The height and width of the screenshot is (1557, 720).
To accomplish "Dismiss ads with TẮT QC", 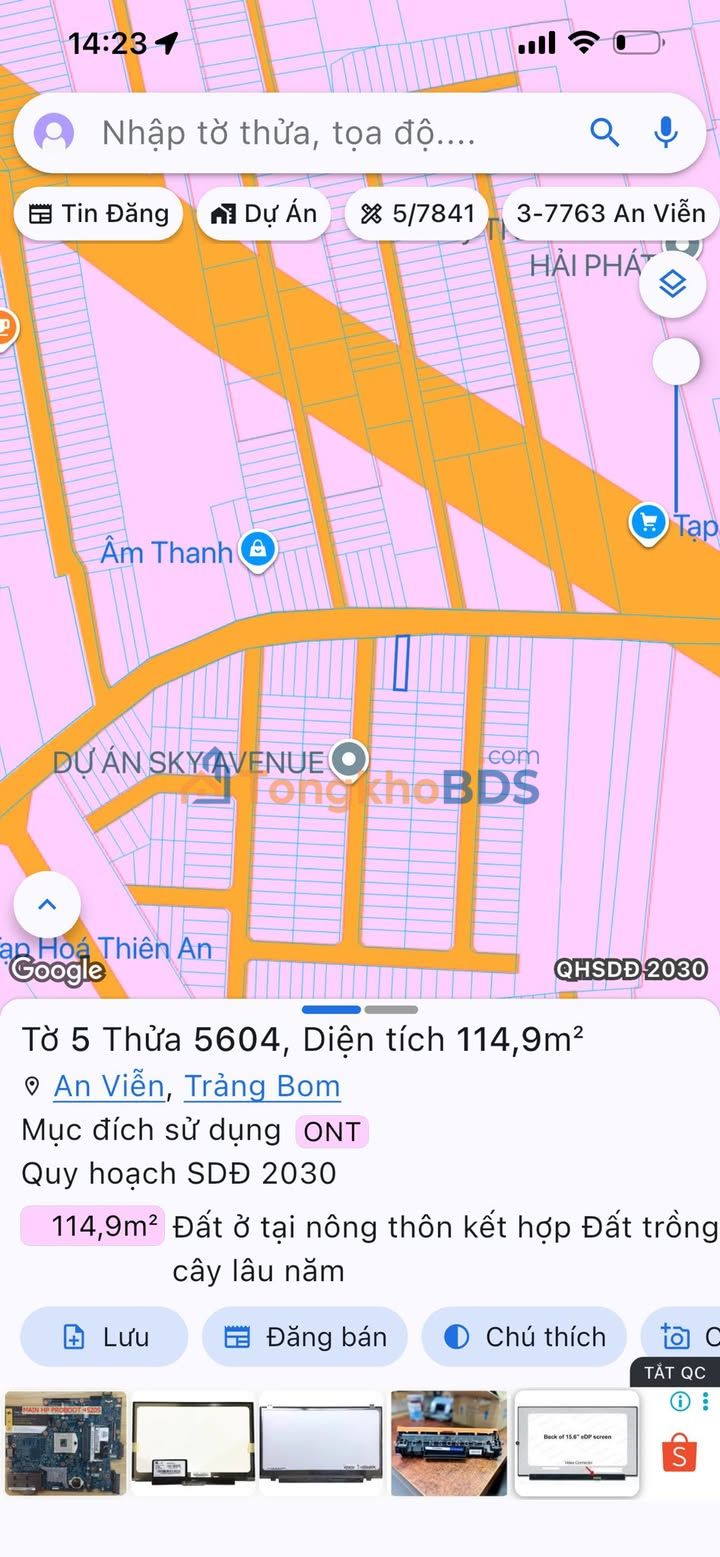I will (674, 1372).
